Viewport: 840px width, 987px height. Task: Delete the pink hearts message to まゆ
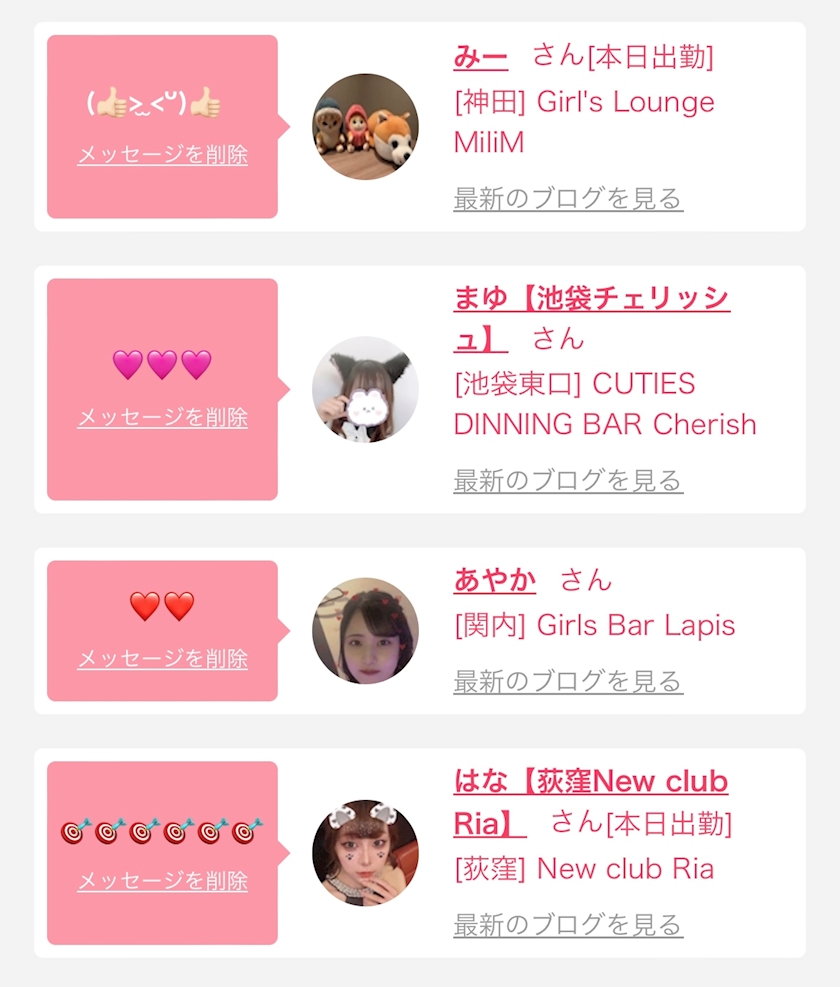pos(162,417)
